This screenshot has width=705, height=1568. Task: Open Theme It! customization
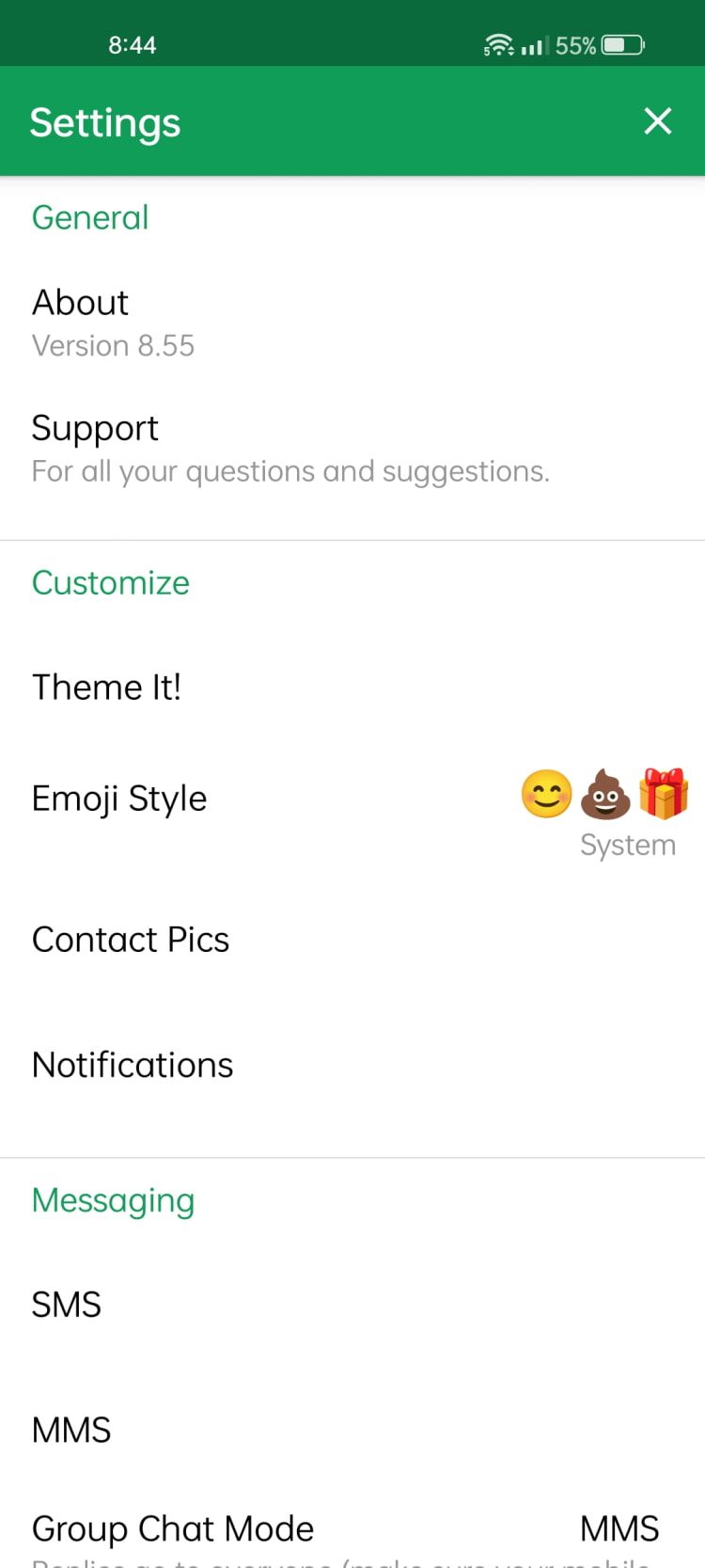click(106, 687)
